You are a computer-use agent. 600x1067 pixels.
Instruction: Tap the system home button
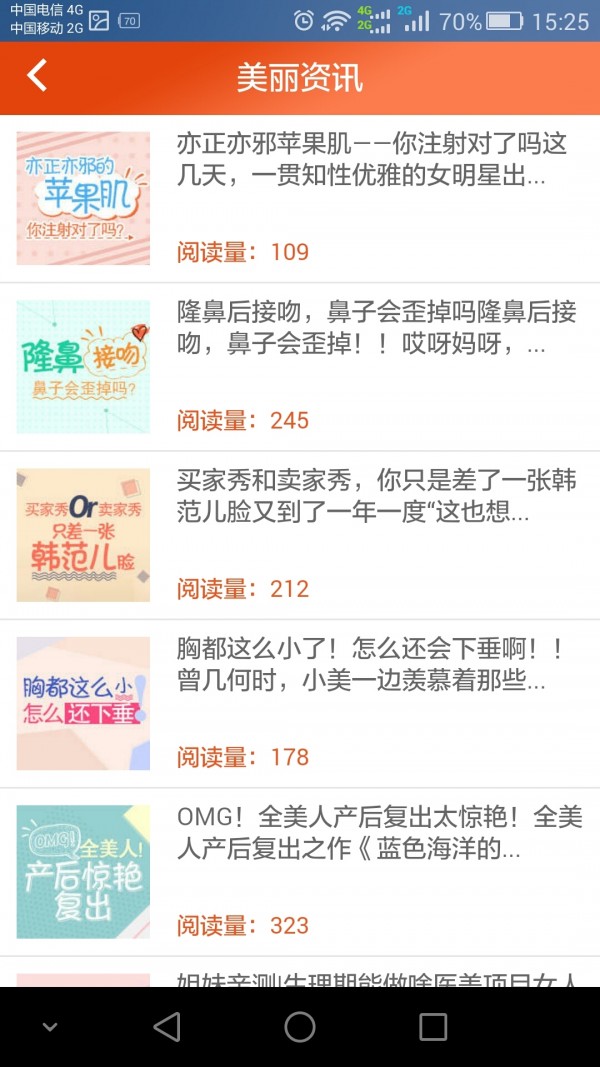pos(299,1027)
